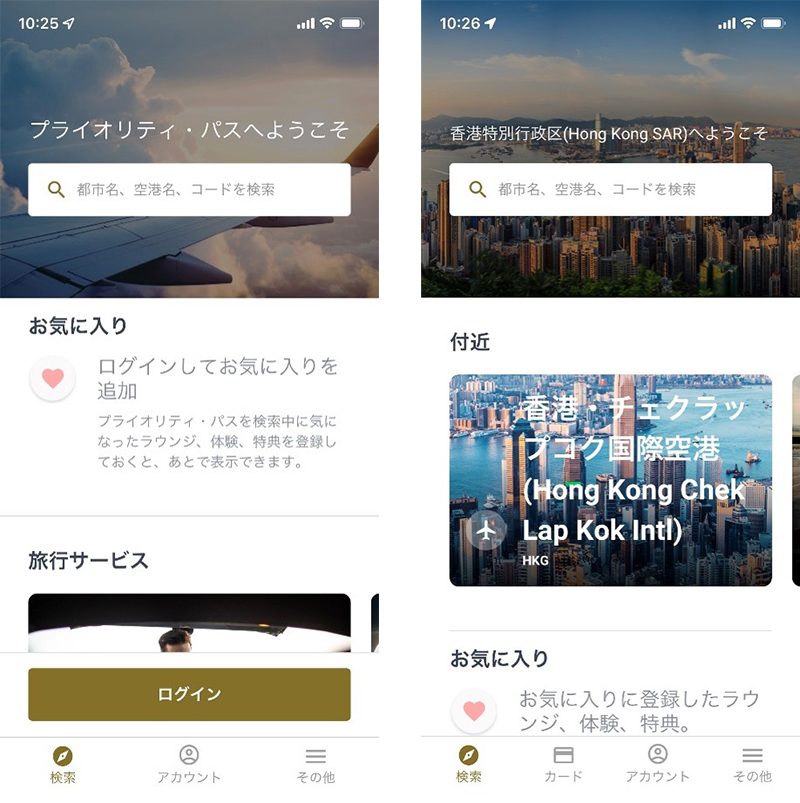This screenshot has width=800, height=803.
Task: Tap the ログイン button
Action: [189, 694]
